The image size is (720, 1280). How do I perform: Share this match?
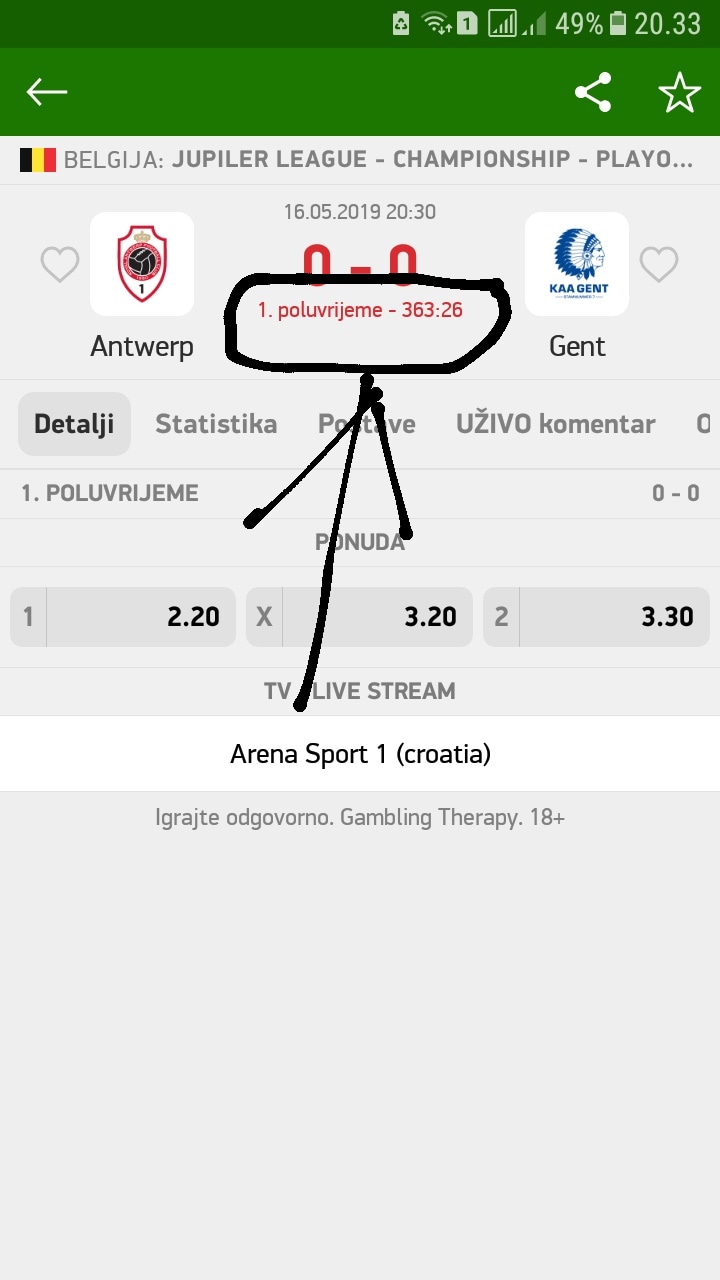point(593,93)
